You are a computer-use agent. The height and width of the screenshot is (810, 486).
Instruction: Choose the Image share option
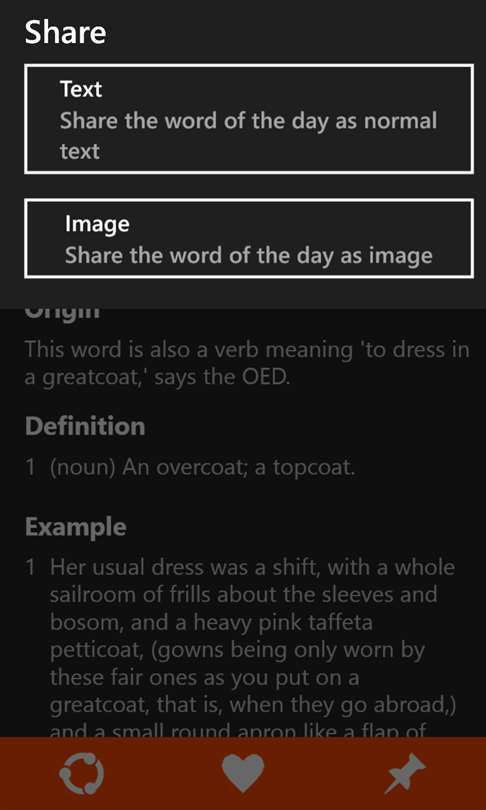click(x=248, y=239)
